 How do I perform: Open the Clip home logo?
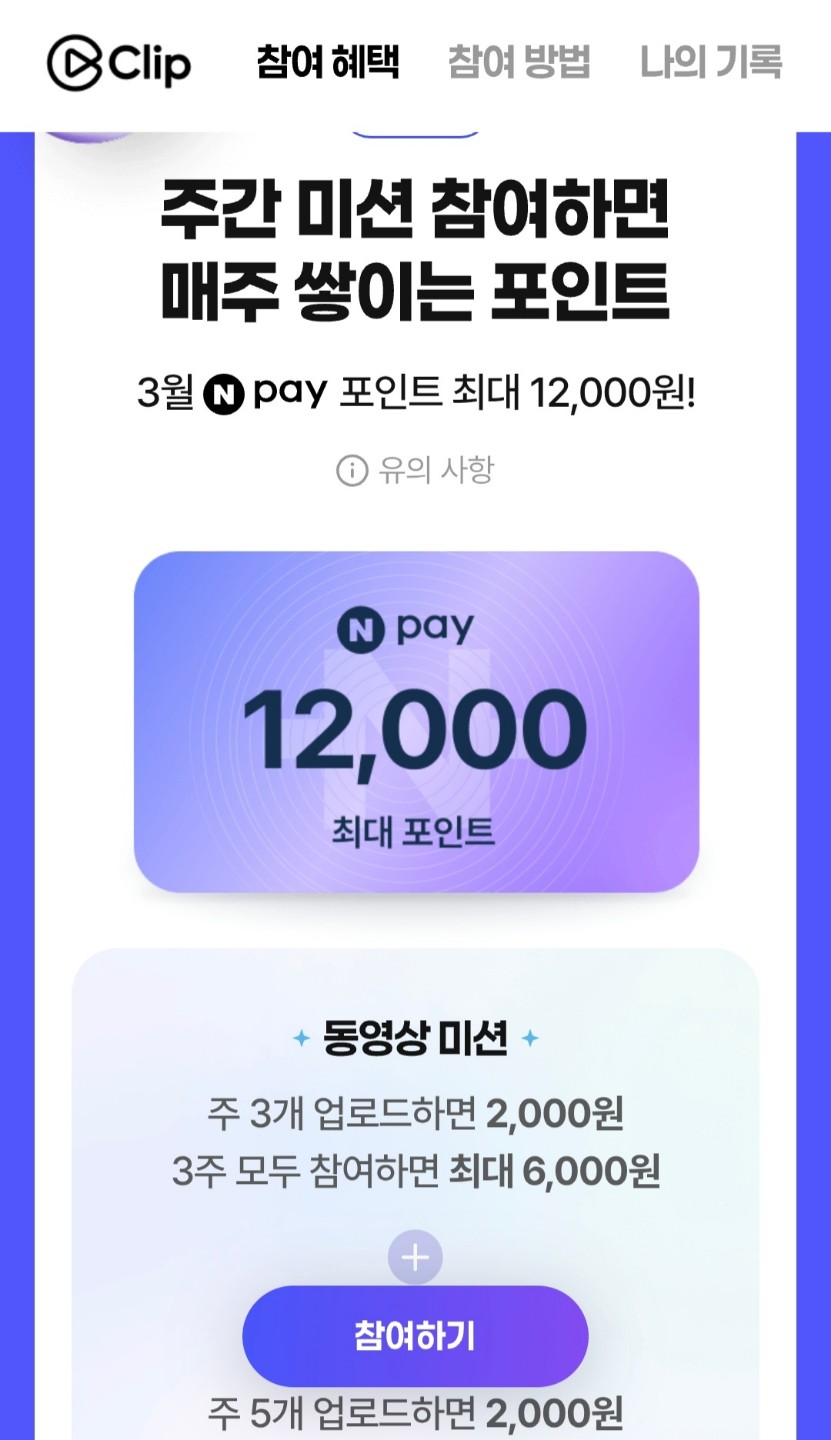pyautogui.click(x=118, y=64)
